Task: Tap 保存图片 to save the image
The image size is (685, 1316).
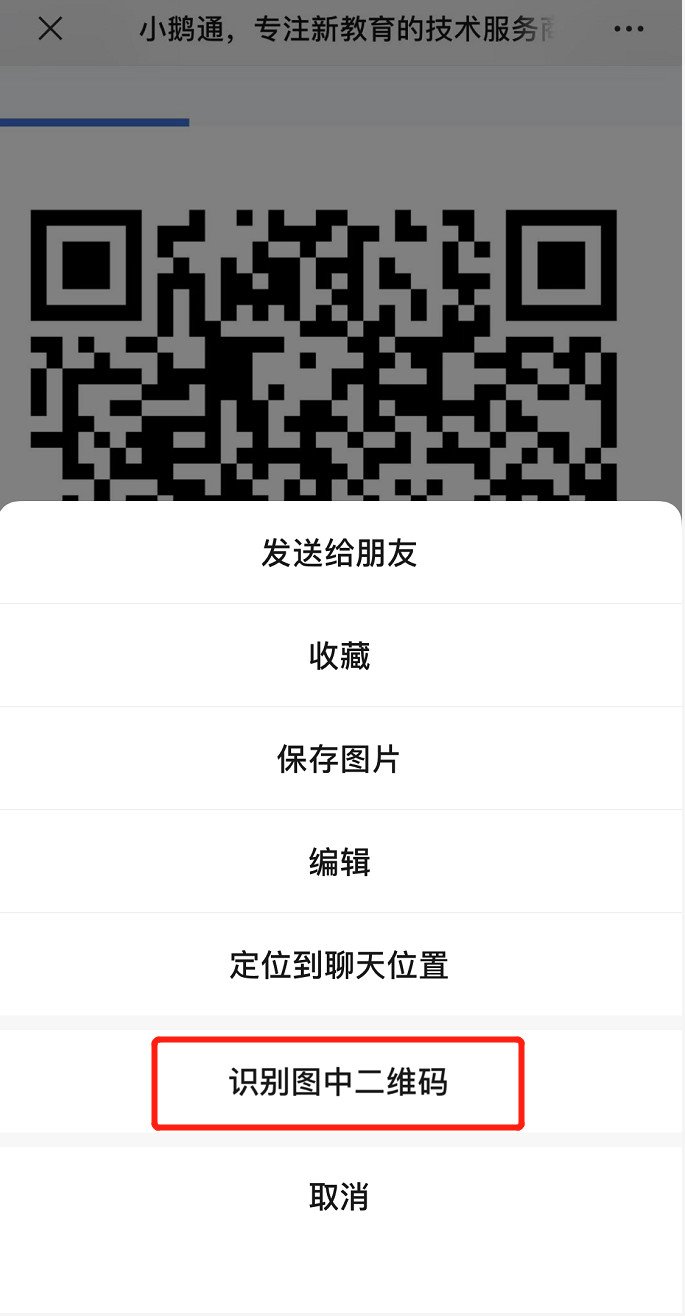Action: [340, 759]
